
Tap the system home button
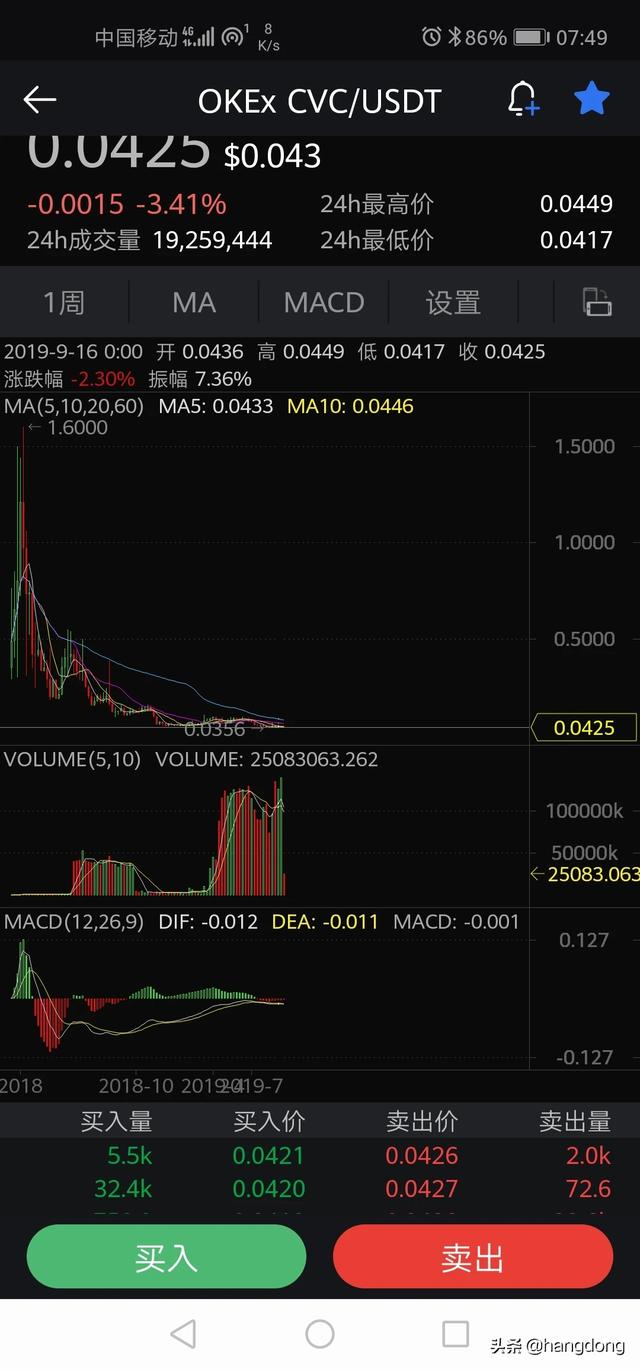click(x=320, y=1333)
